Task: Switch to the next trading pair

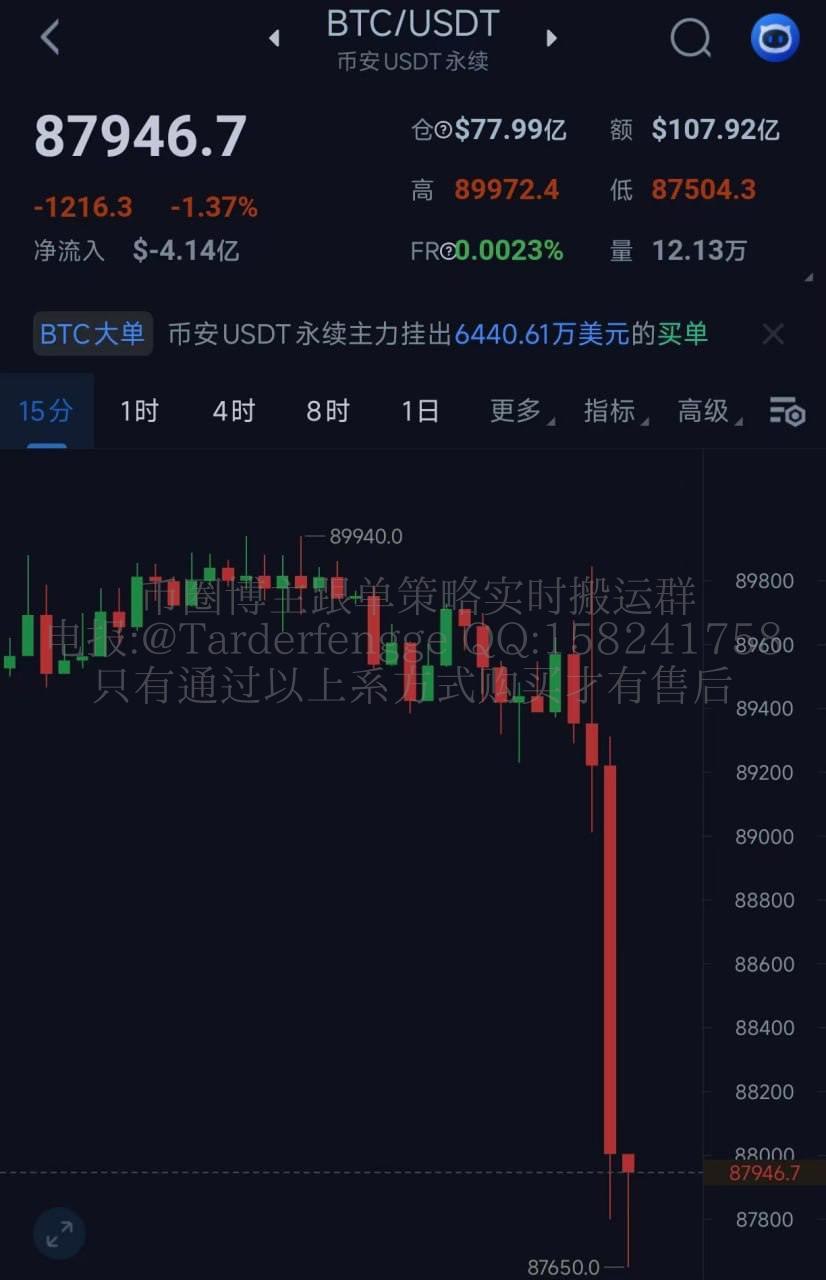Action: point(551,39)
